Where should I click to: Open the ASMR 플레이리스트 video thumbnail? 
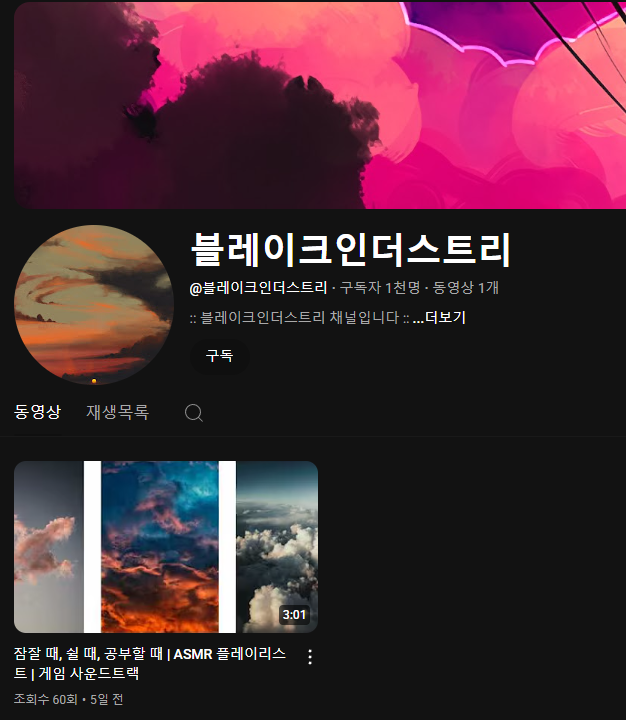point(166,546)
